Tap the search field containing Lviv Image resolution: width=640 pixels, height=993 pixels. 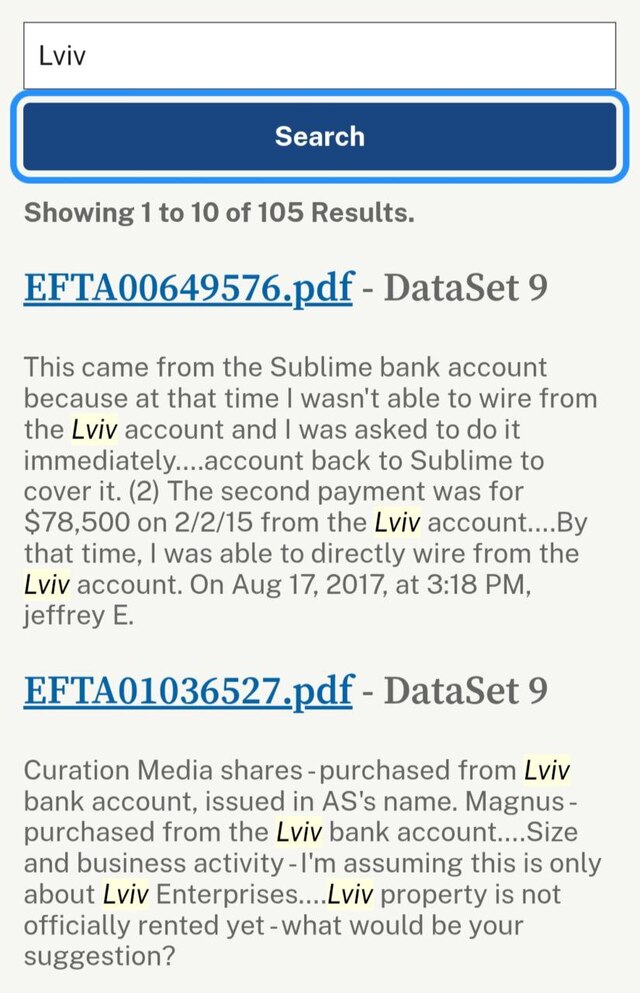[319, 55]
